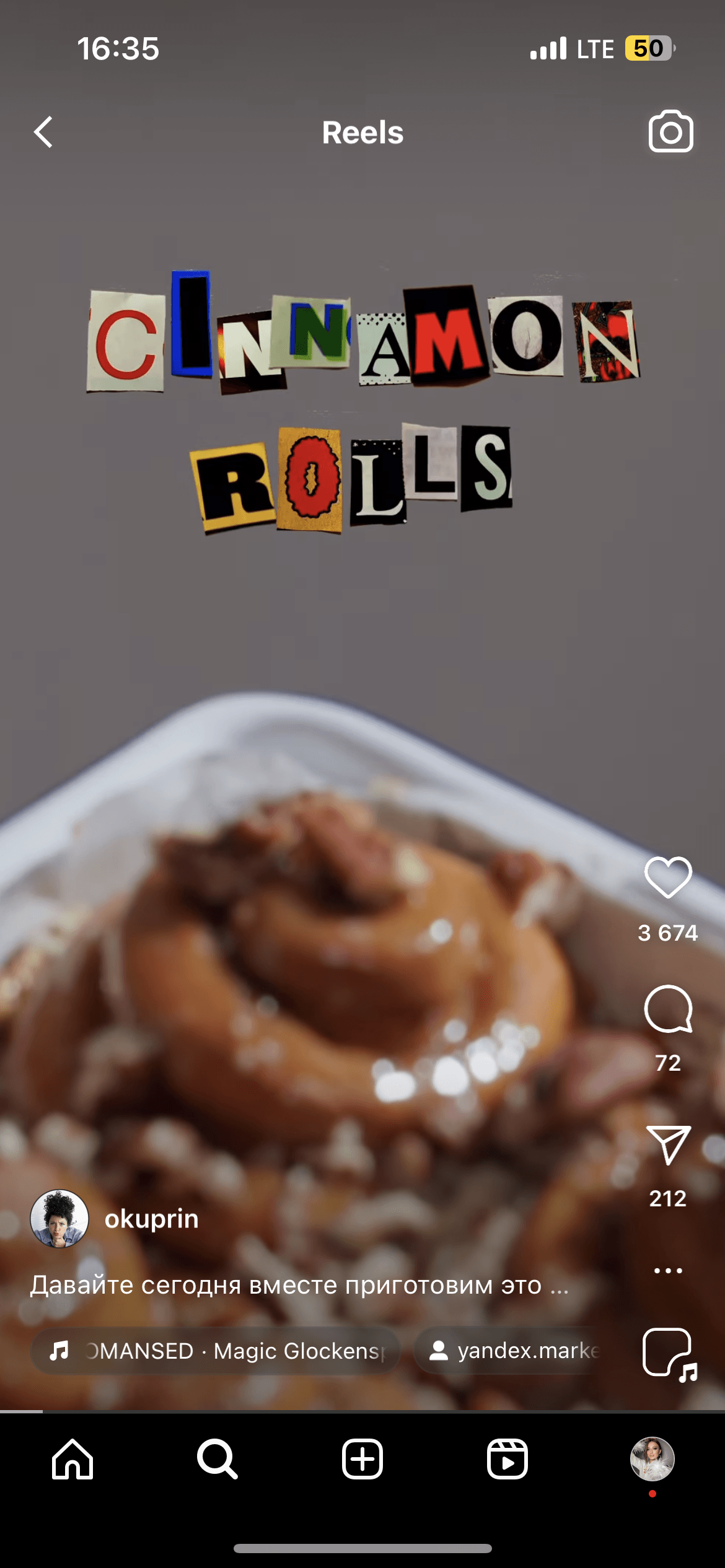The width and height of the screenshot is (725, 1568).
Task: Open the audio sticker at the bottom right
Action: (669, 1354)
